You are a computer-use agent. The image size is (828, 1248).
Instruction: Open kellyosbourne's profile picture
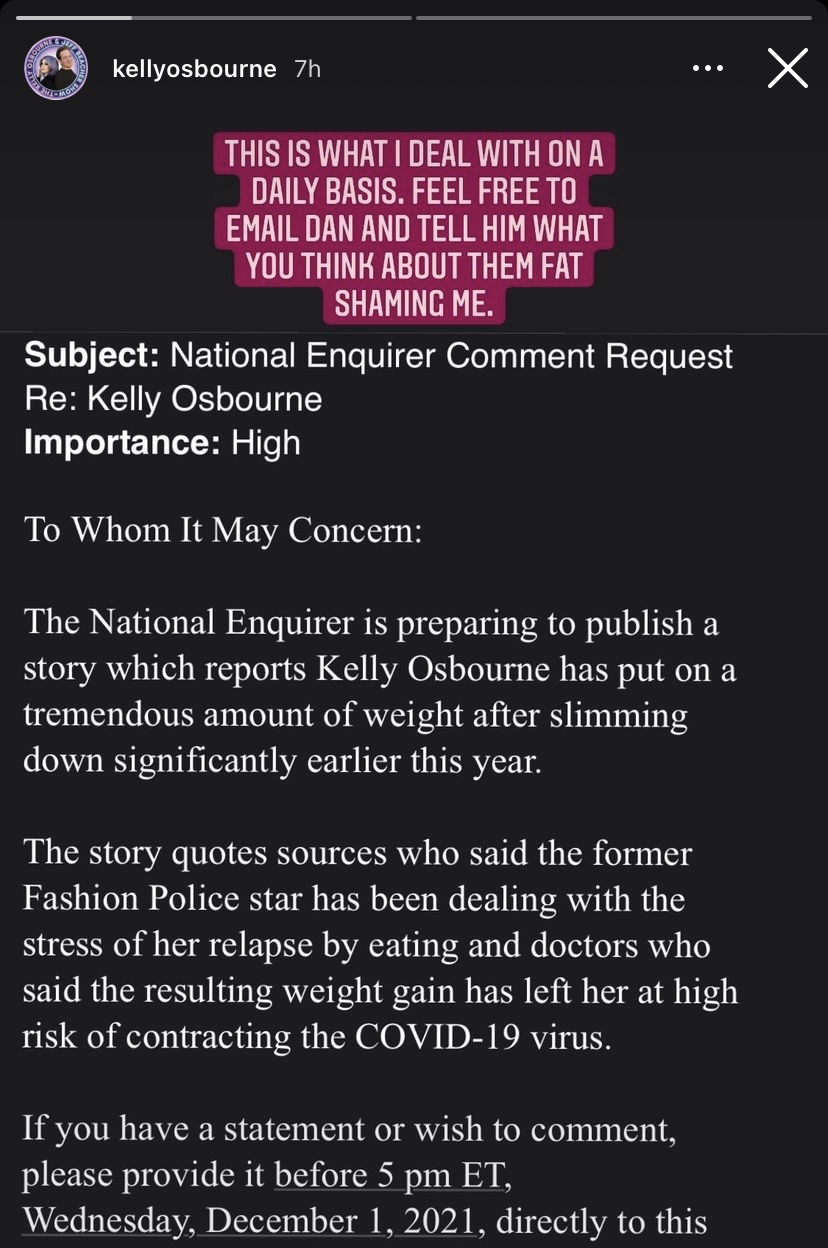(56, 69)
